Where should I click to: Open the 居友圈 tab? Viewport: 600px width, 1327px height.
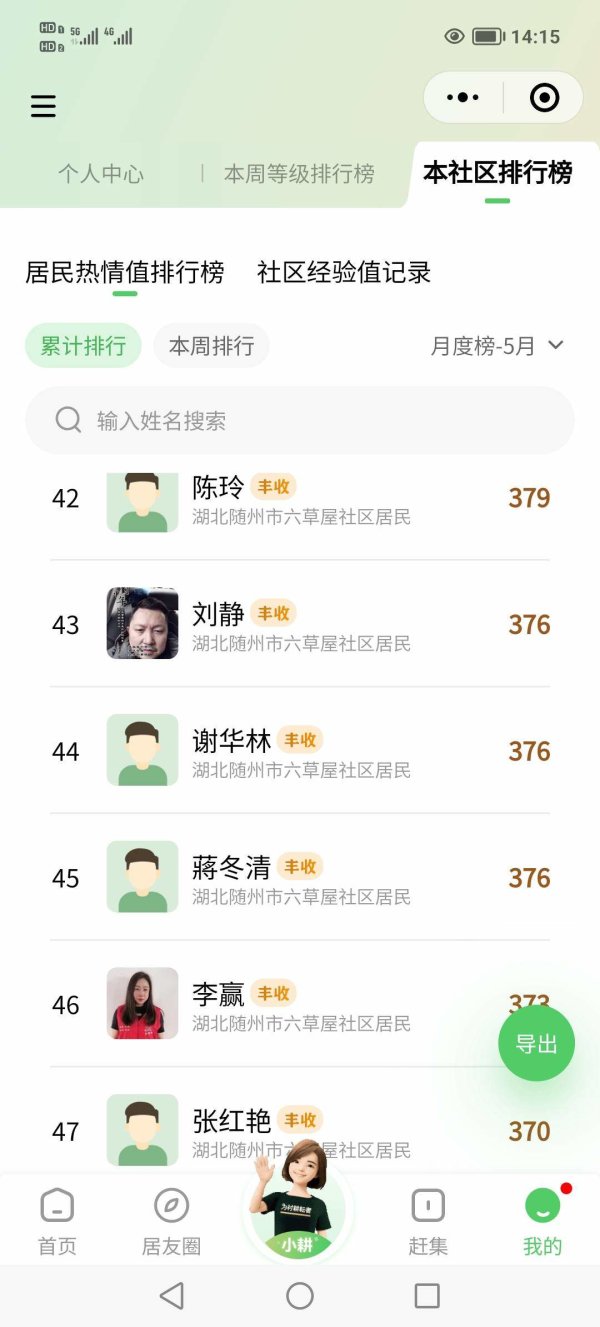[171, 1221]
